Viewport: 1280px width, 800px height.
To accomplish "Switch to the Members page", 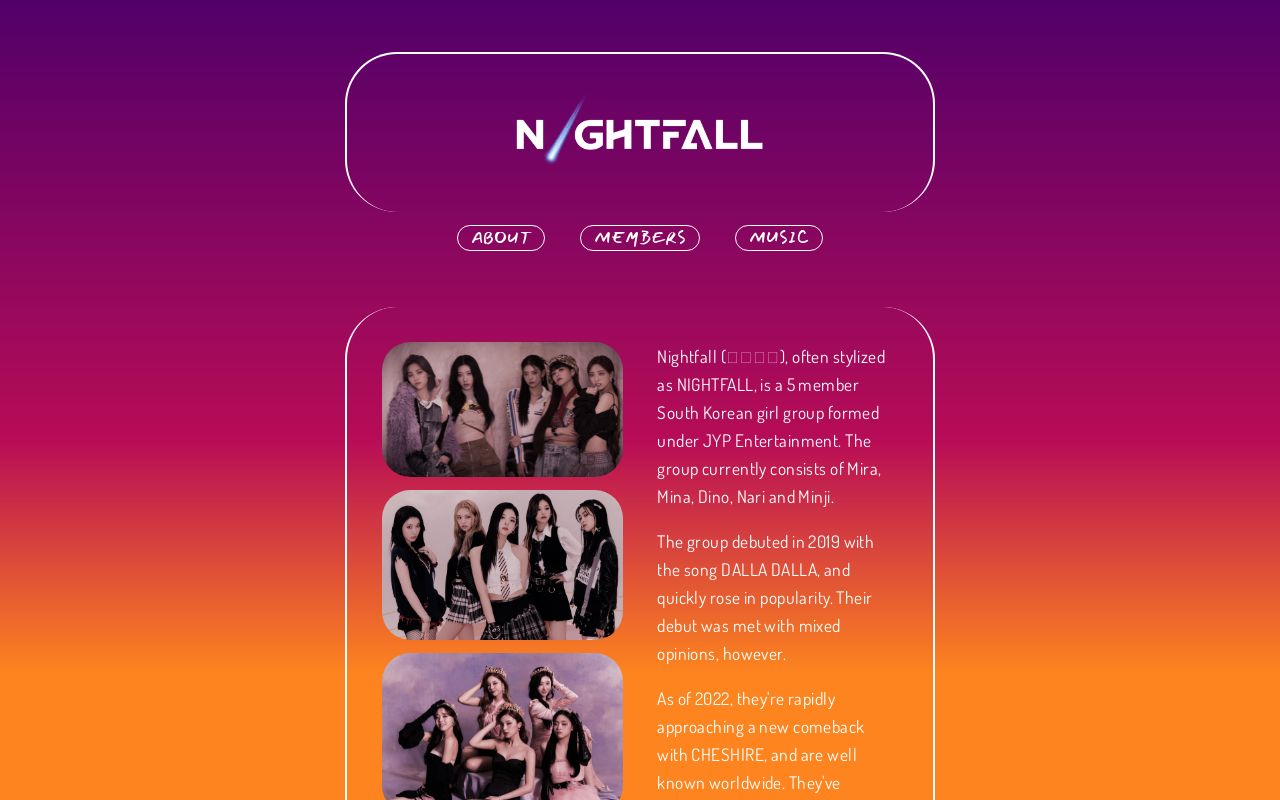I will 639,238.
